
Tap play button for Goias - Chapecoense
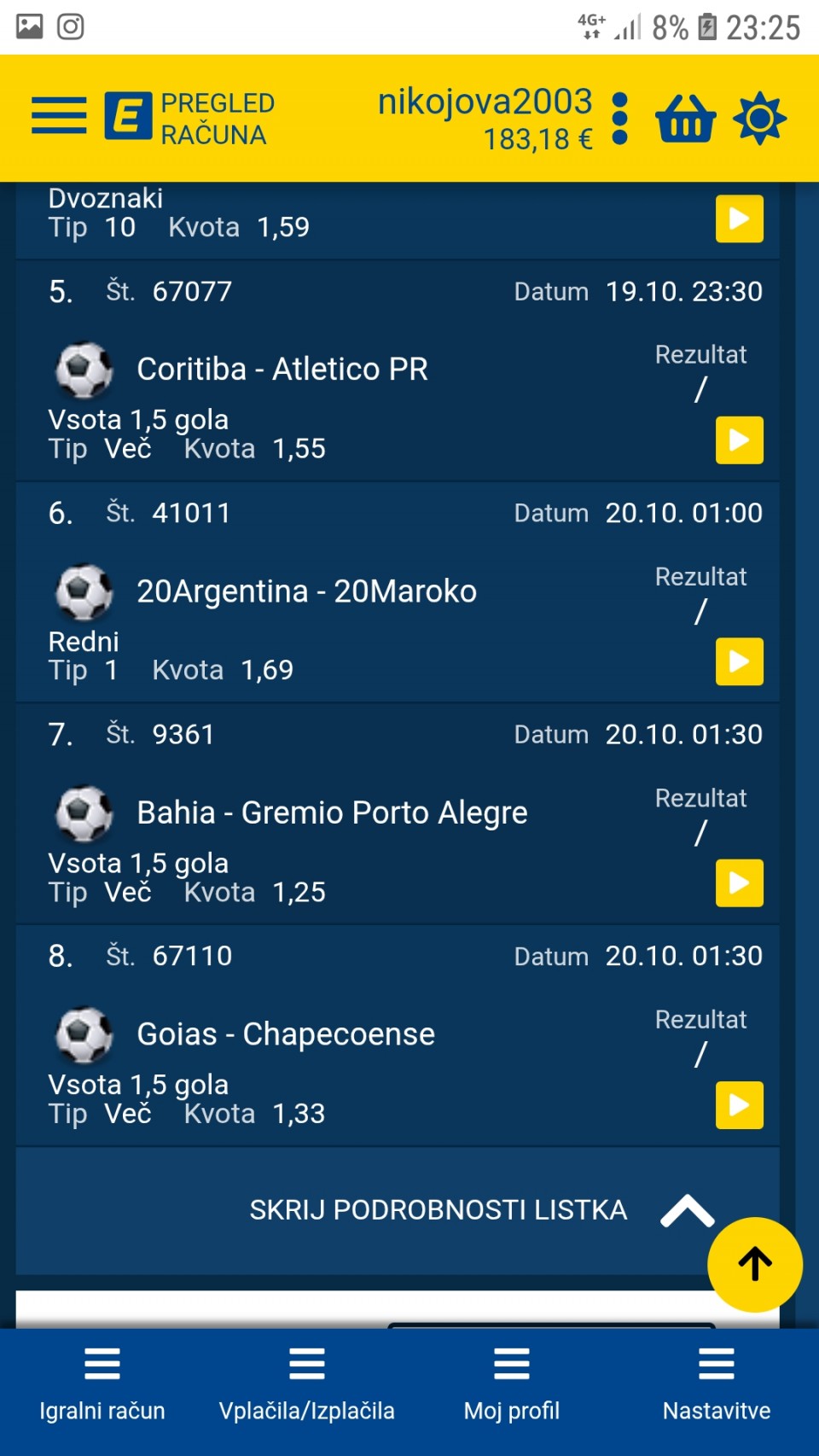point(739,1105)
